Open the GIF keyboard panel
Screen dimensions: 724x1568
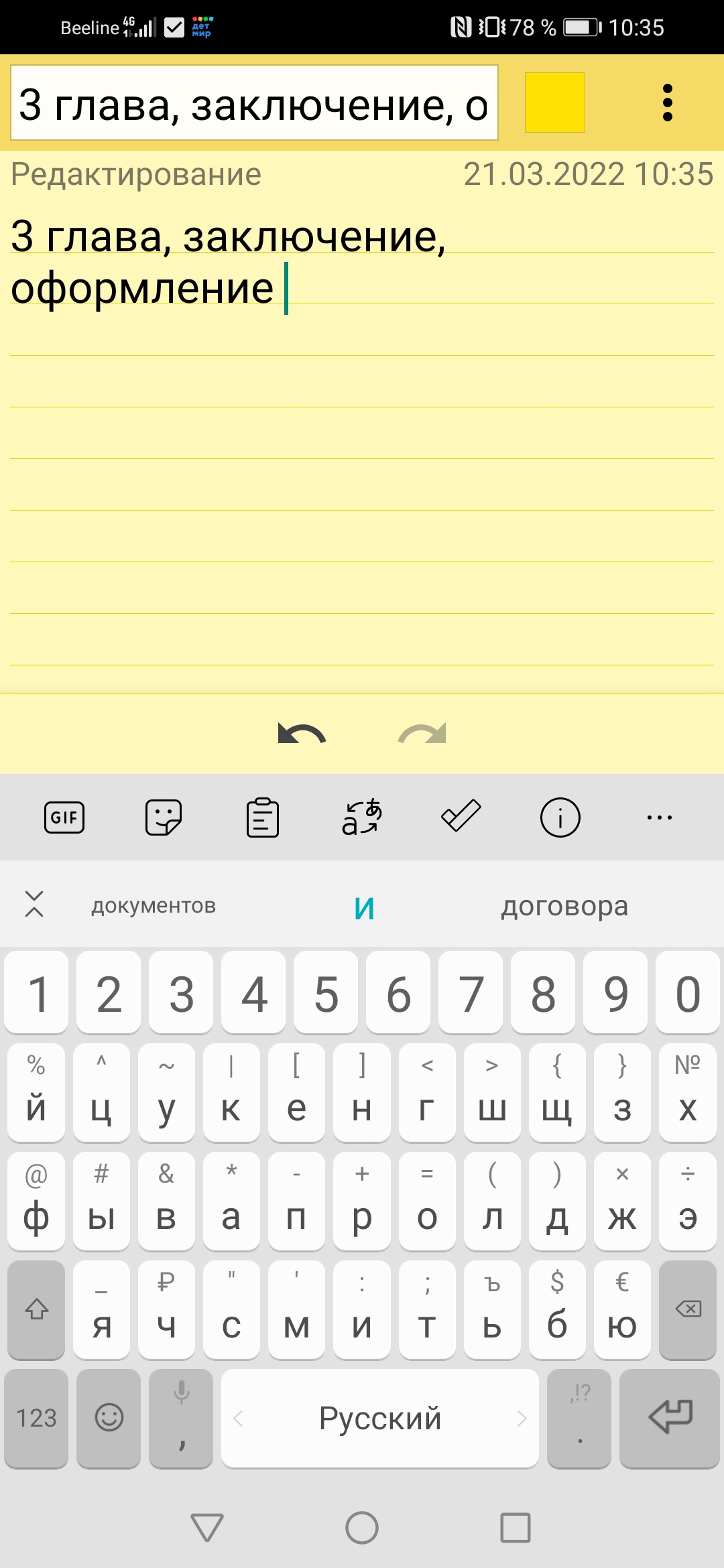coord(64,818)
